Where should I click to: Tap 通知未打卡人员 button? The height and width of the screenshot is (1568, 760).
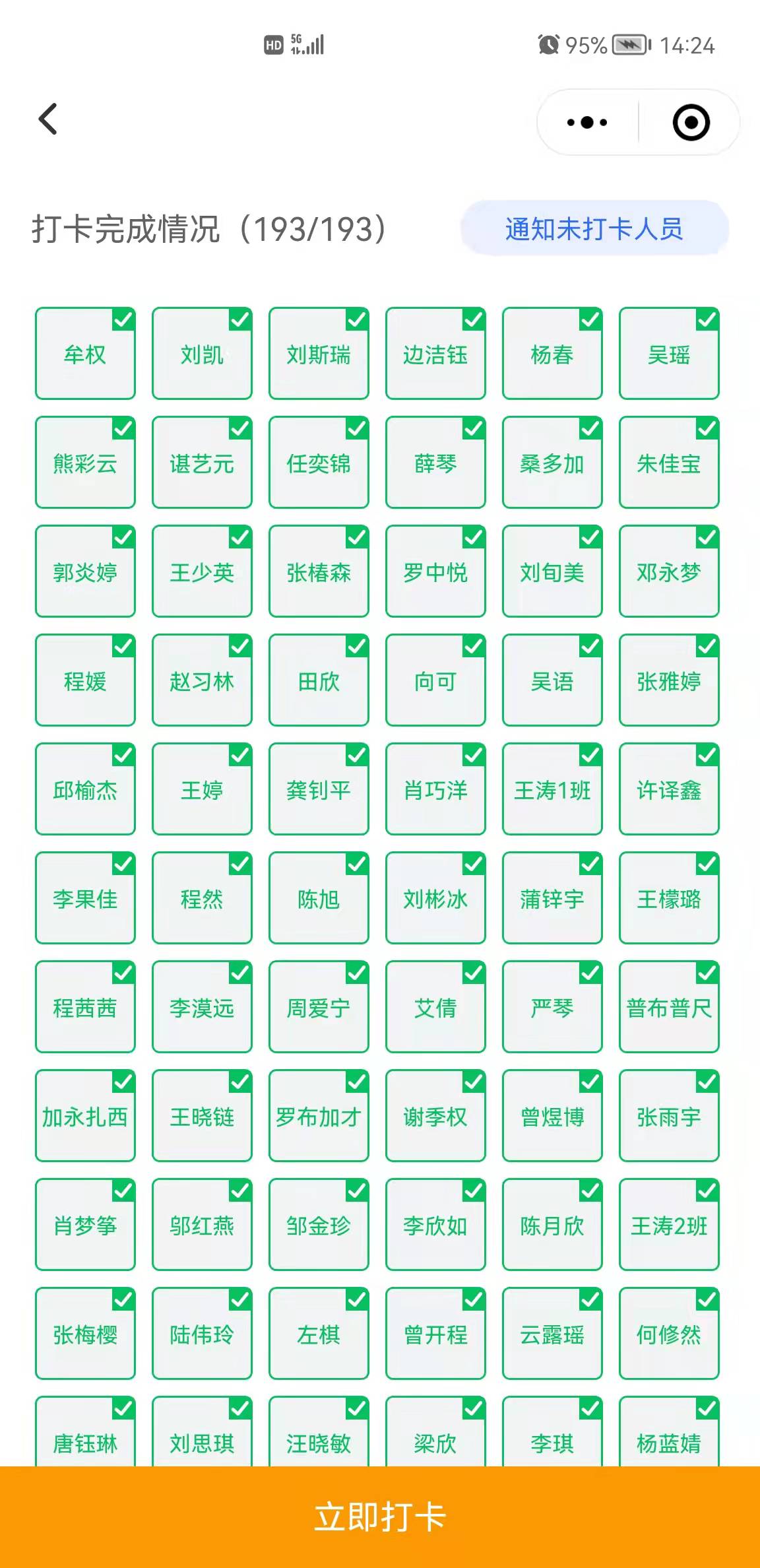[594, 229]
